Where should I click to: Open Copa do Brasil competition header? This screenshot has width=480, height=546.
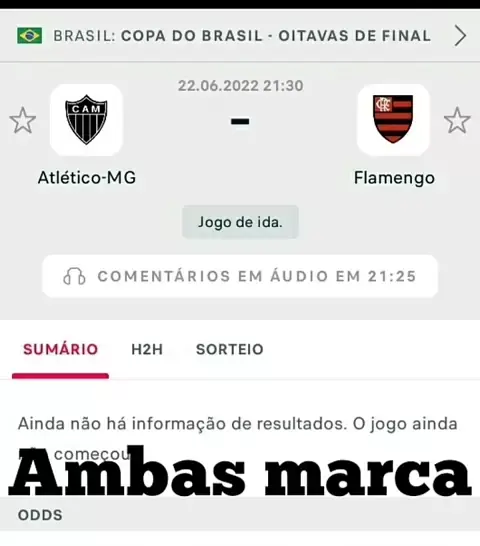240,36
